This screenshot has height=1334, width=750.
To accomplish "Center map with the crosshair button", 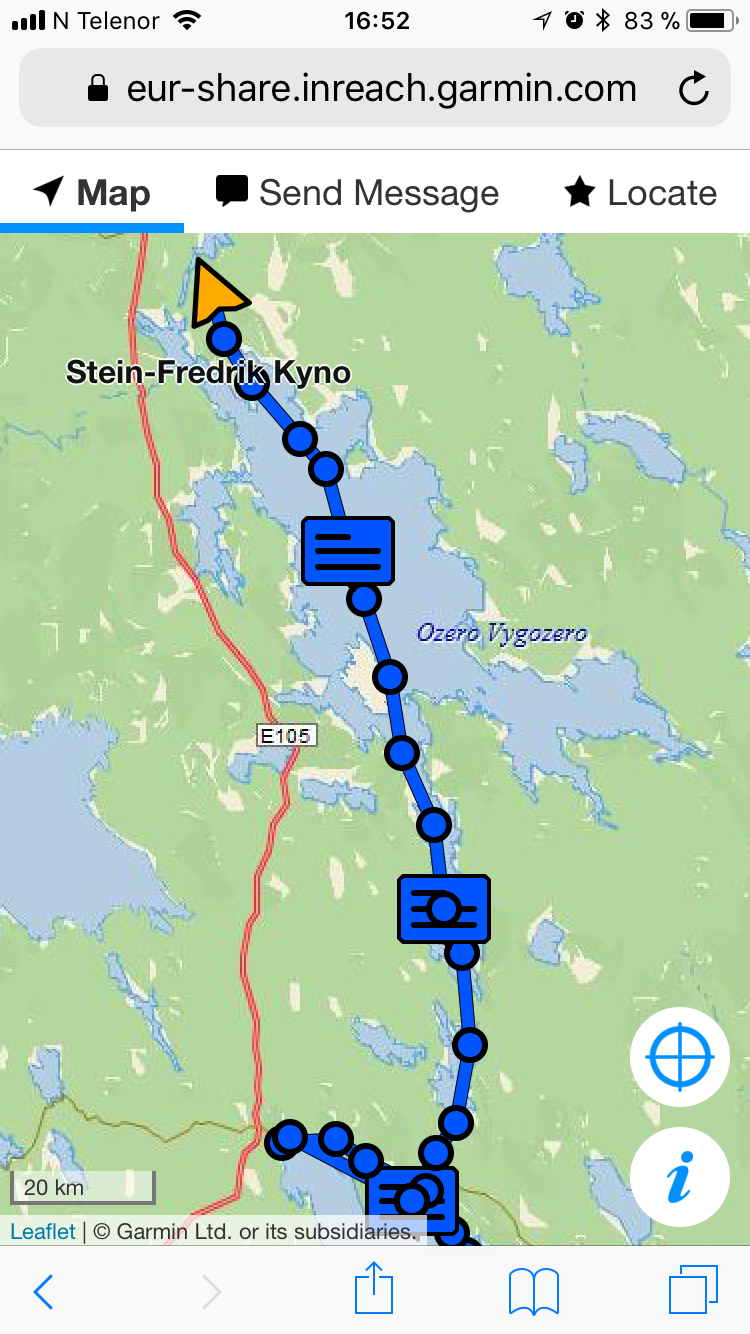I will (x=680, y=1056).
